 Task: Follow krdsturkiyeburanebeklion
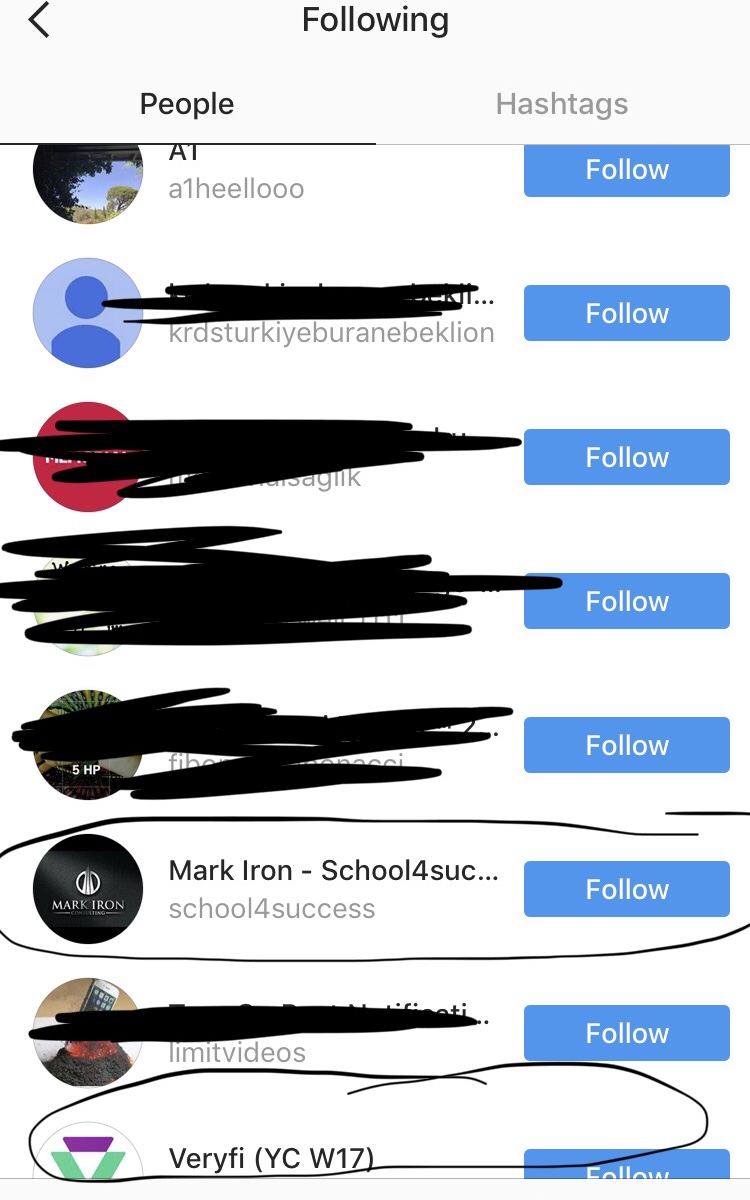(x=627, y=313)
